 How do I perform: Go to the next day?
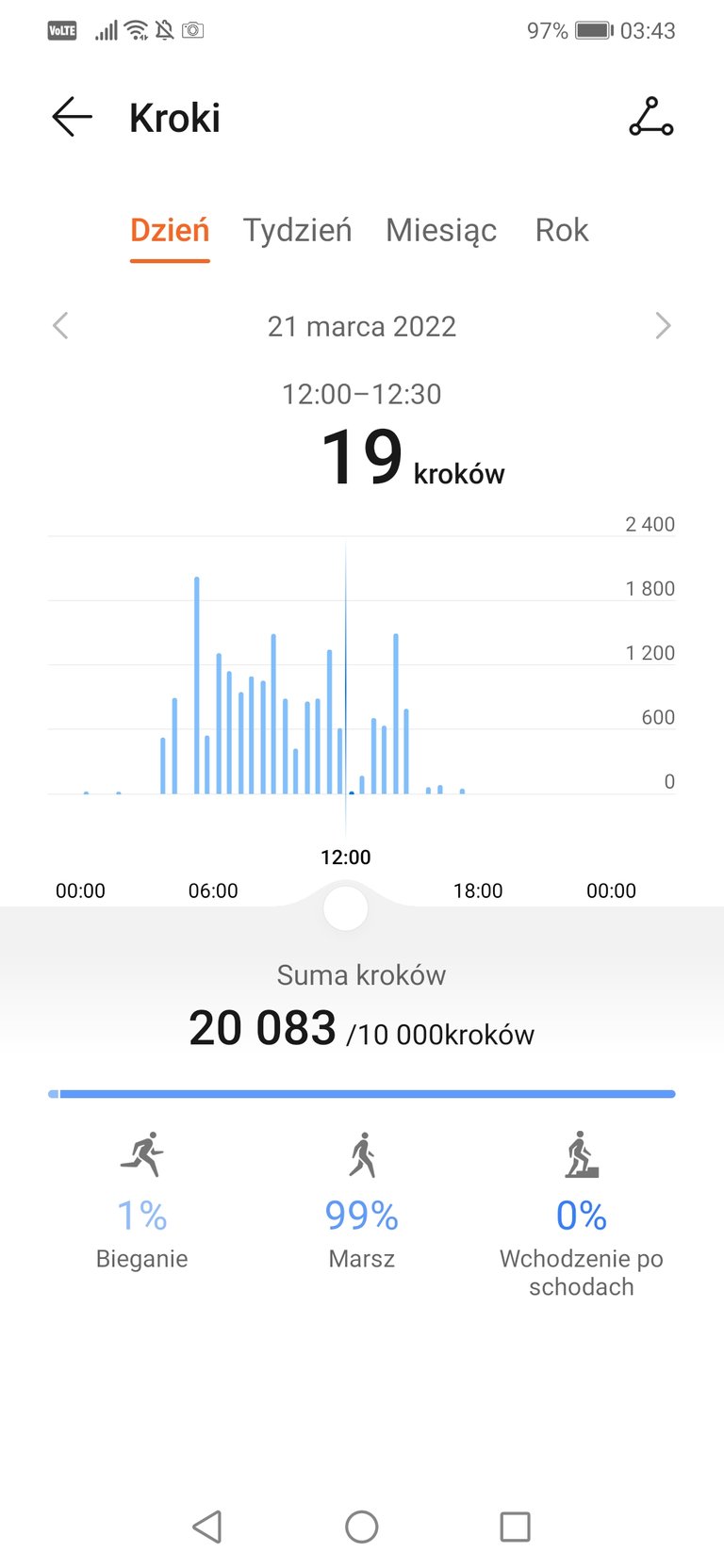tap(663, 326)
